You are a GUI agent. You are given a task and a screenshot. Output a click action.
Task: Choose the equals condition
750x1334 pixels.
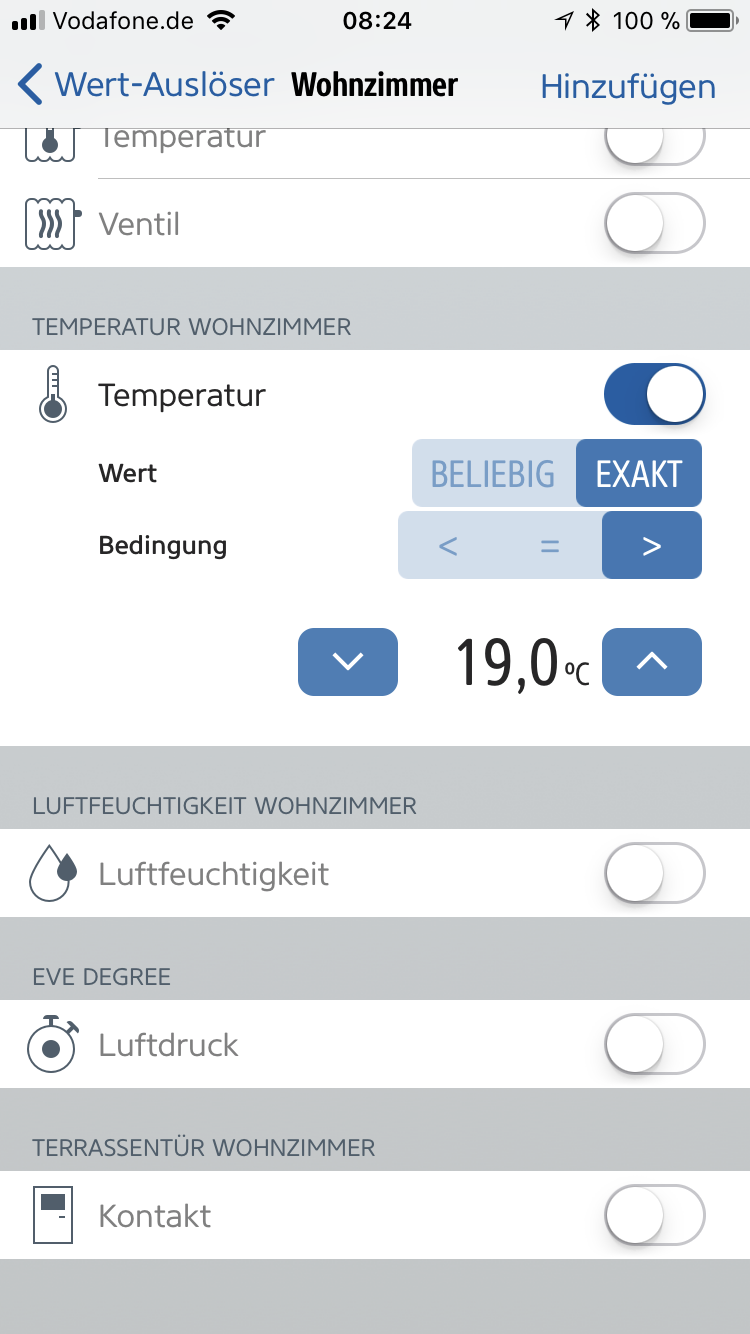[550, 546]
